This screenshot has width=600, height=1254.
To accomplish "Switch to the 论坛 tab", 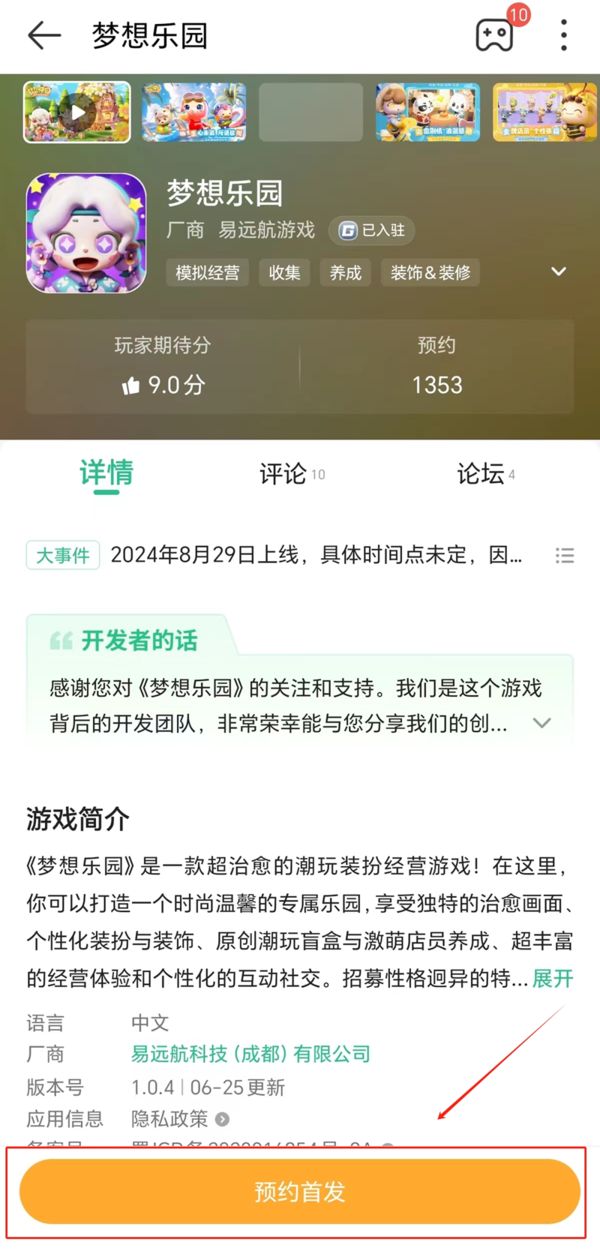I will 481,474.
